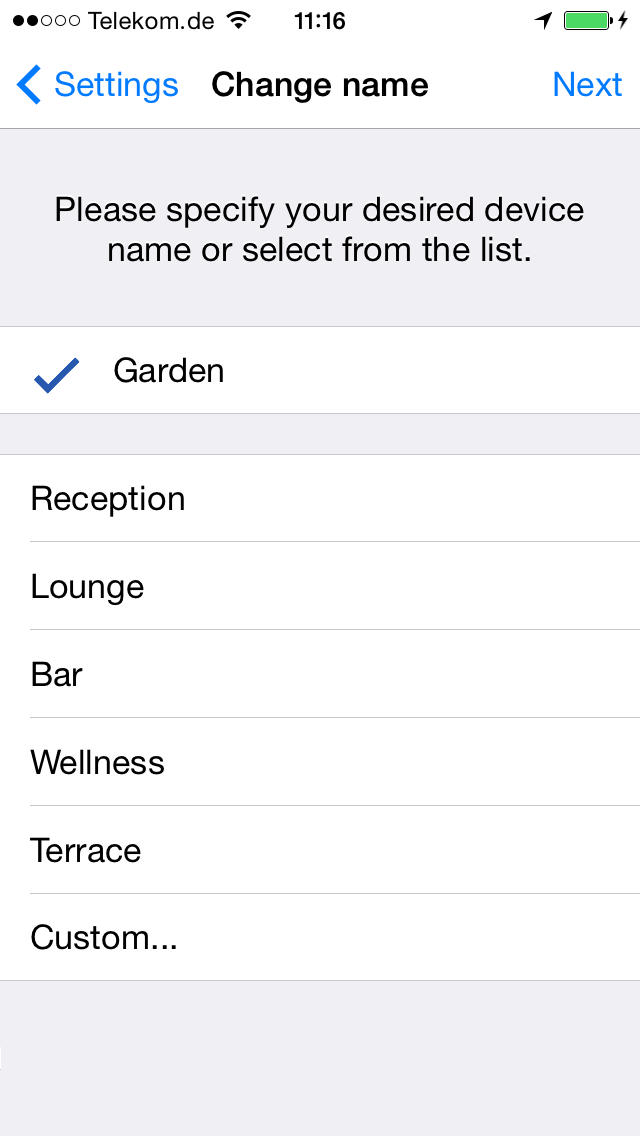The image size is (640, 1136).
Task: Pick Bar as the device name
Action: pyautogui.click(x=320, y=674)
